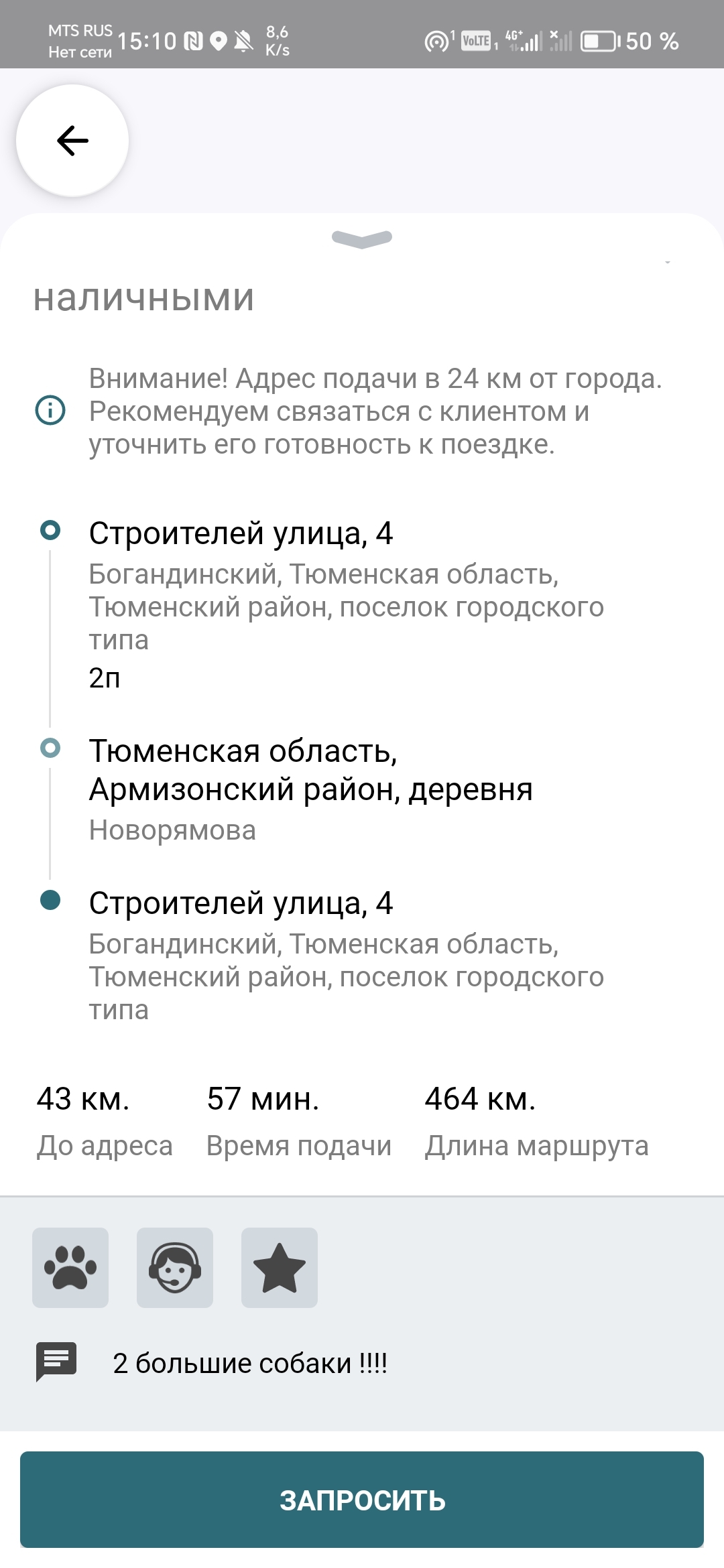Go back using the arrow button
The width and height of the screenshot is (724, 1568).
72,141
